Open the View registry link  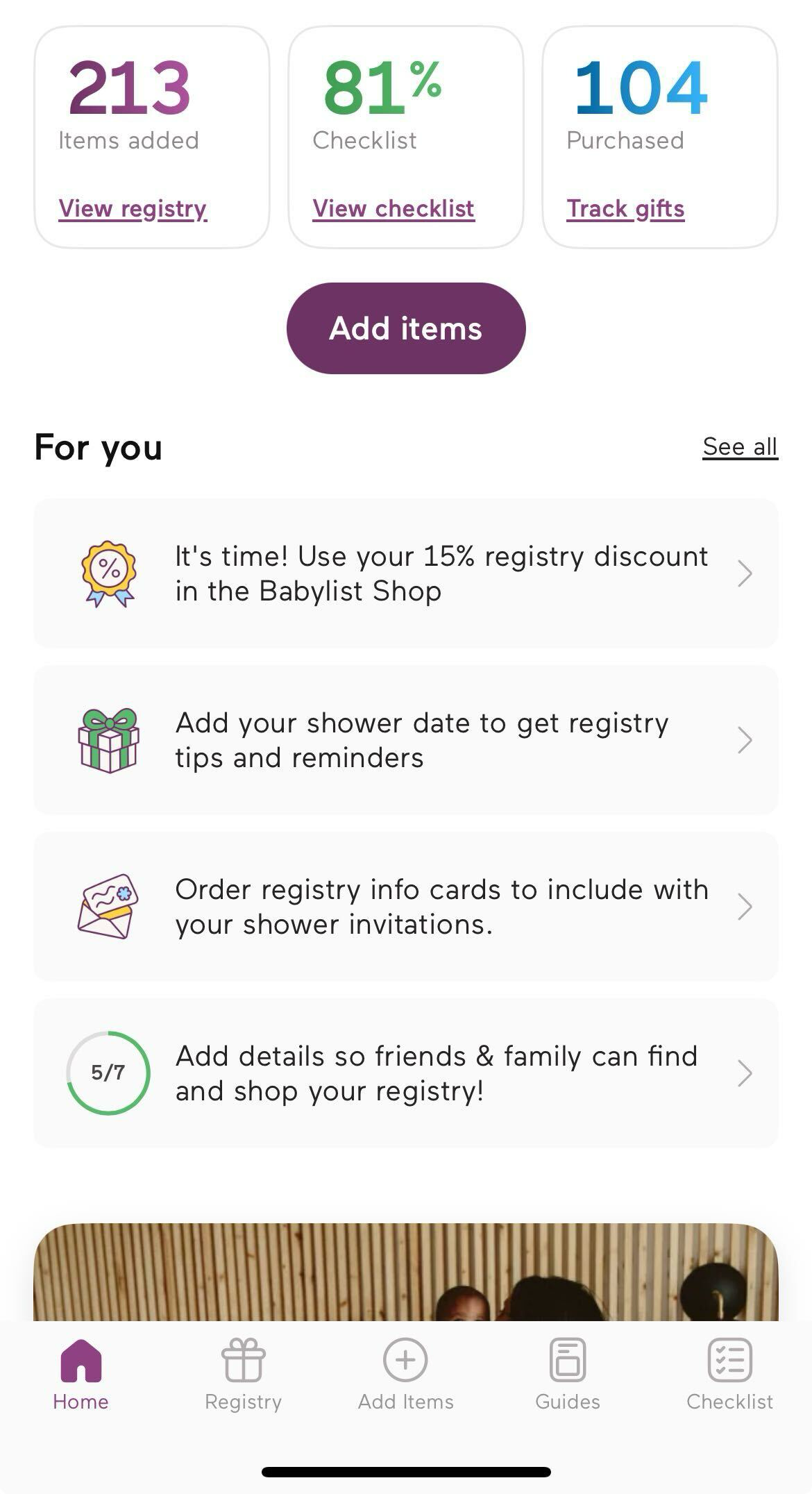(x=132, y=208)
